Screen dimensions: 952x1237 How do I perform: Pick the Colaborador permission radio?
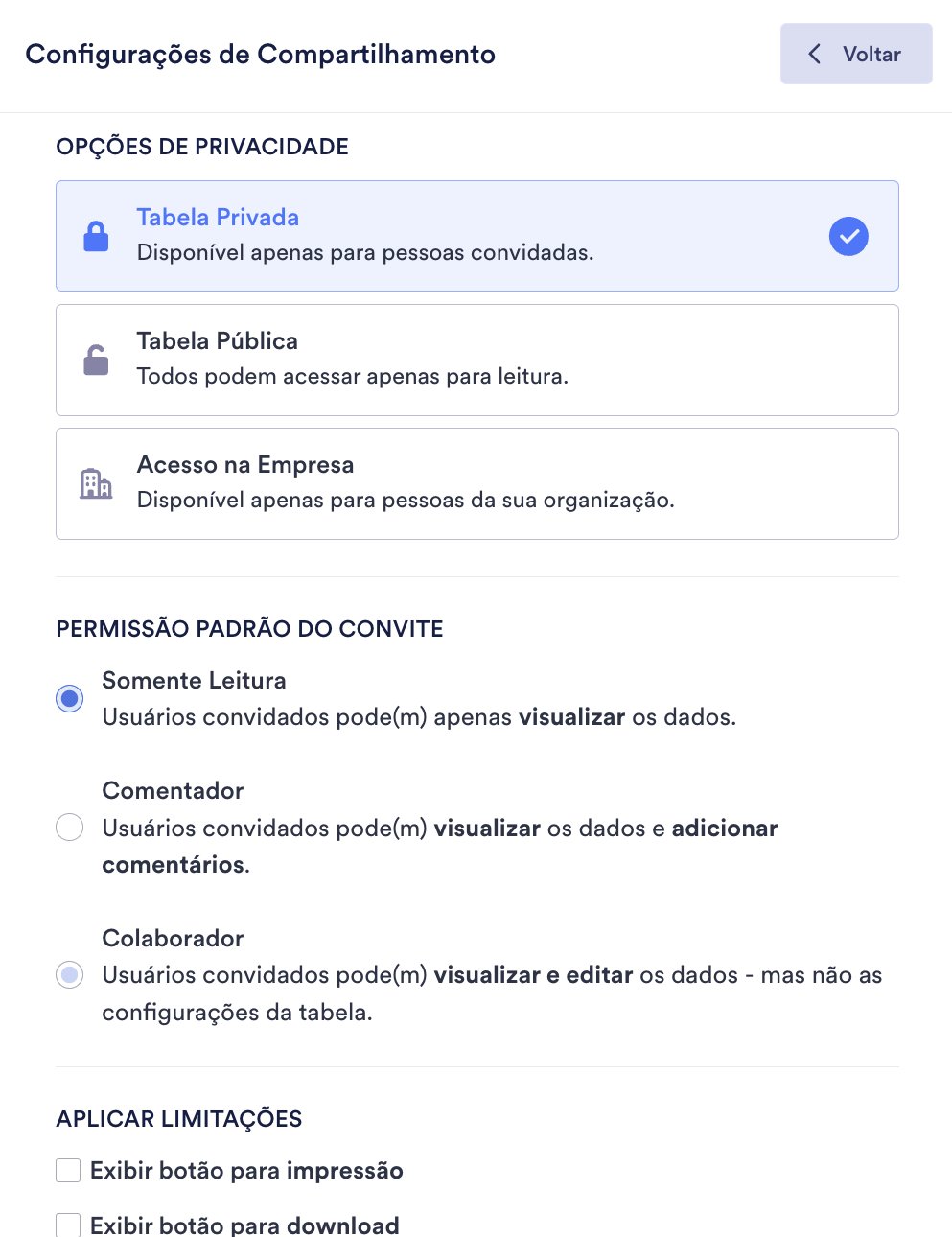pos(70,975)
